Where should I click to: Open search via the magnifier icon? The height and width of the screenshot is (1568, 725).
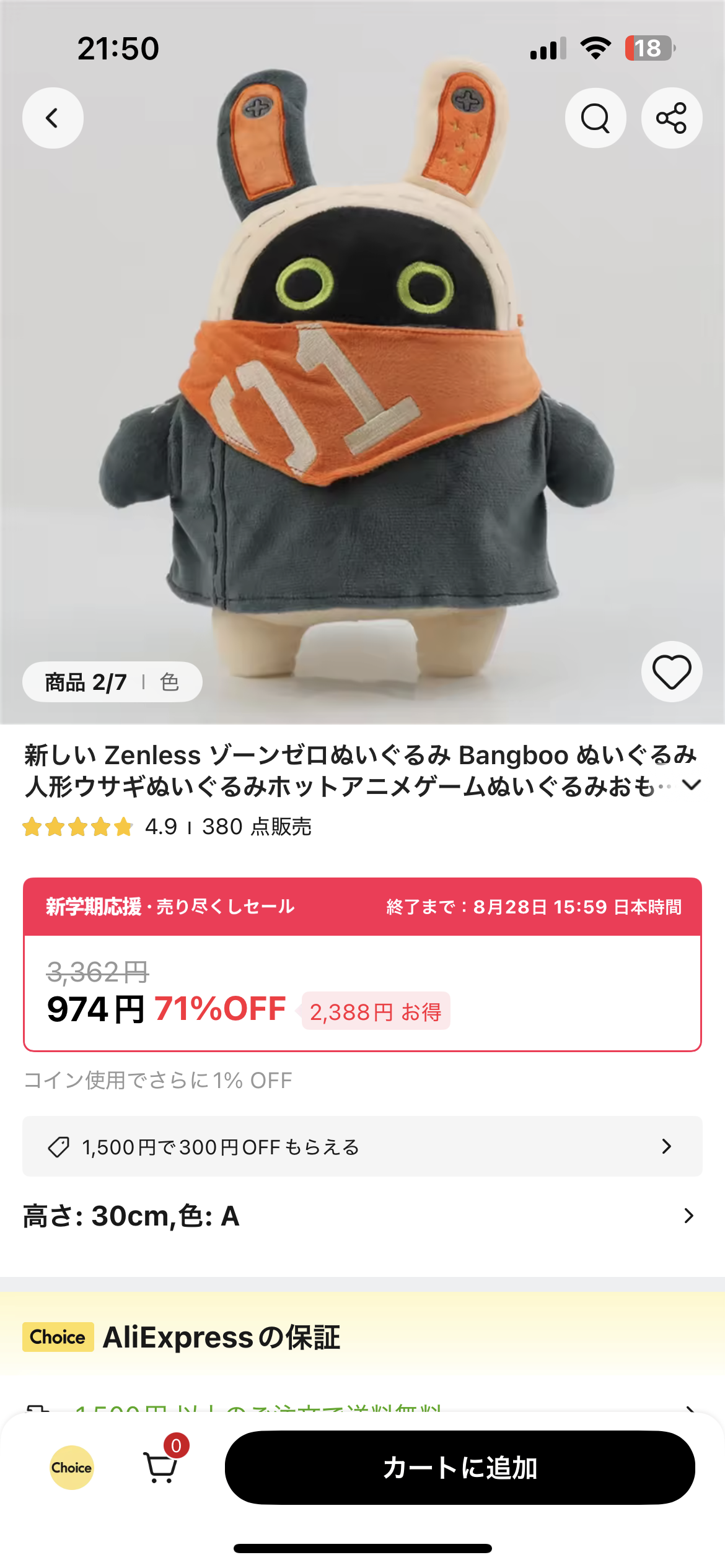pos(595,118)
